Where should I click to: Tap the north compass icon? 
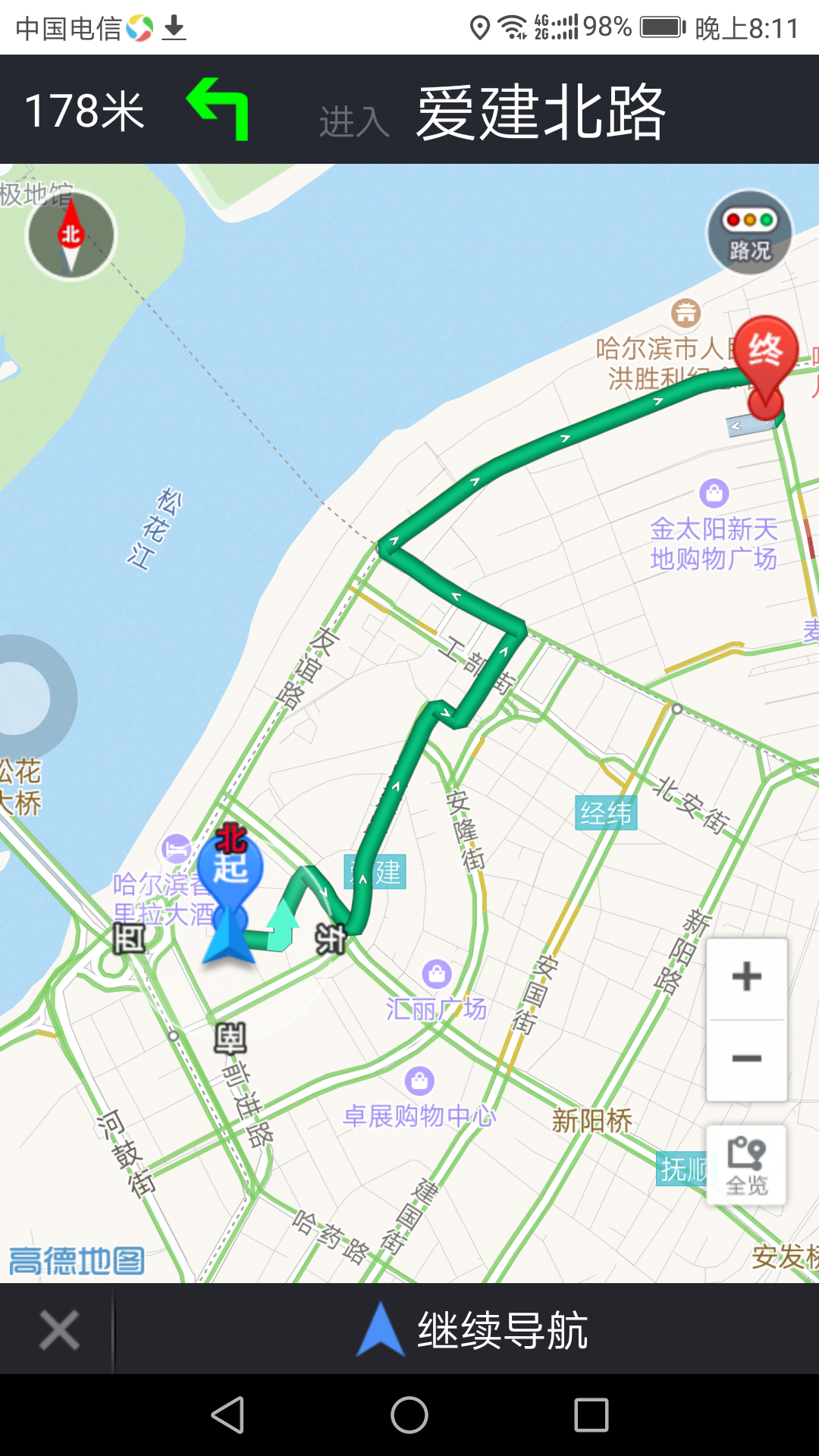(x=71, y=236)
